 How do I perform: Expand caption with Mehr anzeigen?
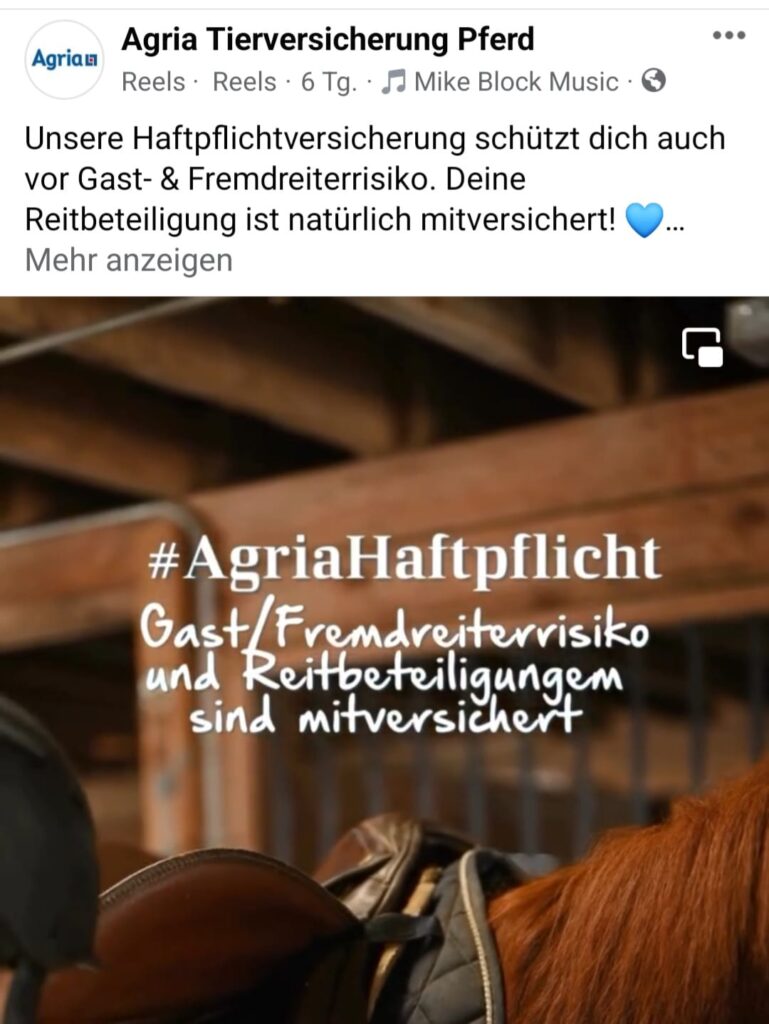128,260
